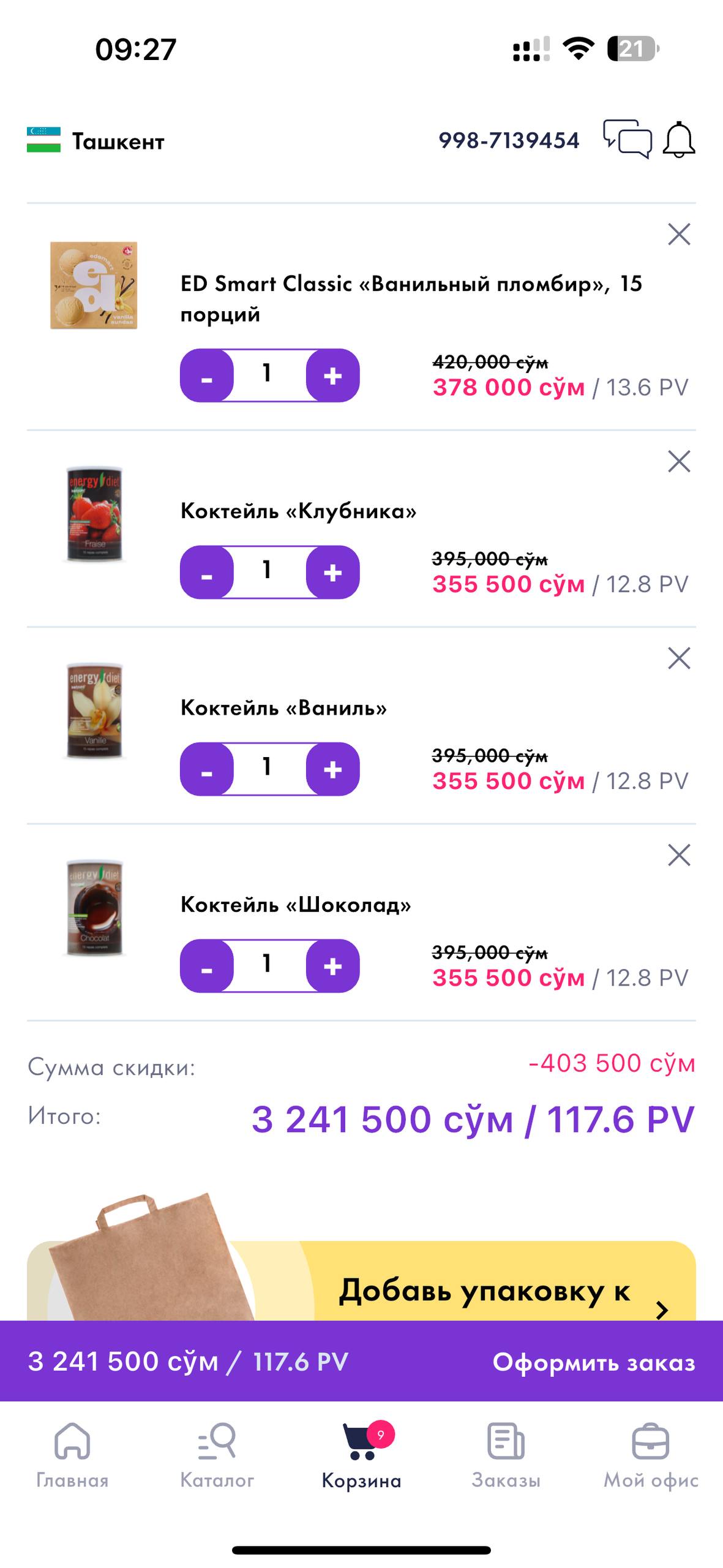Open the Добавь упаковку banner

click(x=484, y=1289)
